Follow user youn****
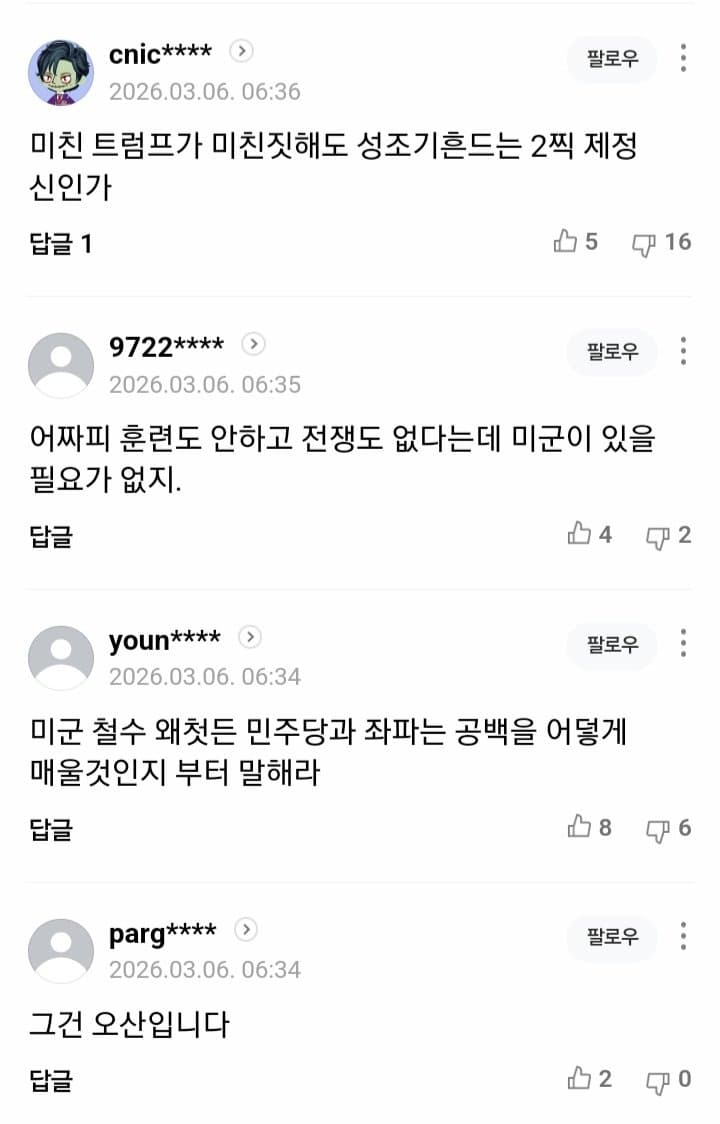Screen dimensions: 720x1124 coord(612,644)
